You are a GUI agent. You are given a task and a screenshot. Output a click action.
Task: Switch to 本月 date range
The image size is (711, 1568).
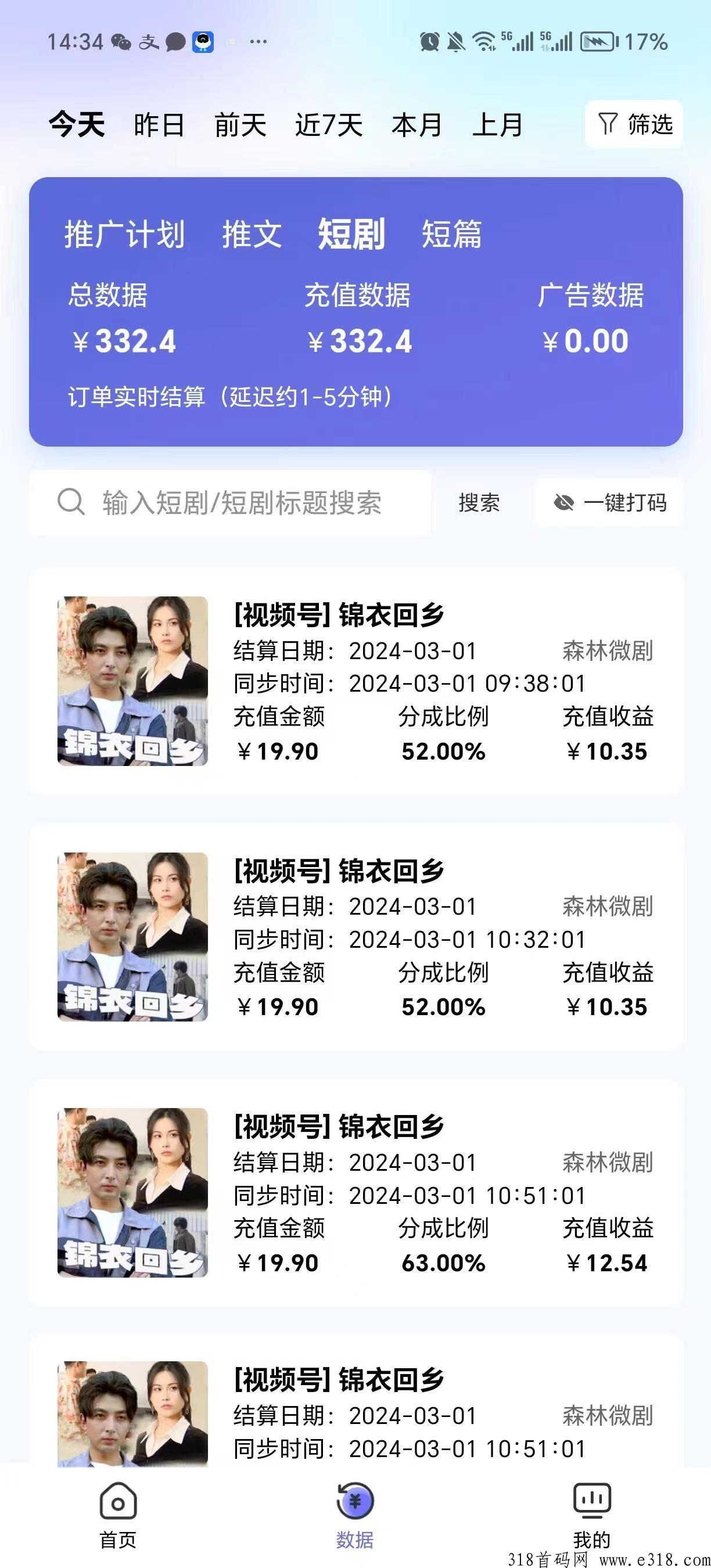point(417,125)
